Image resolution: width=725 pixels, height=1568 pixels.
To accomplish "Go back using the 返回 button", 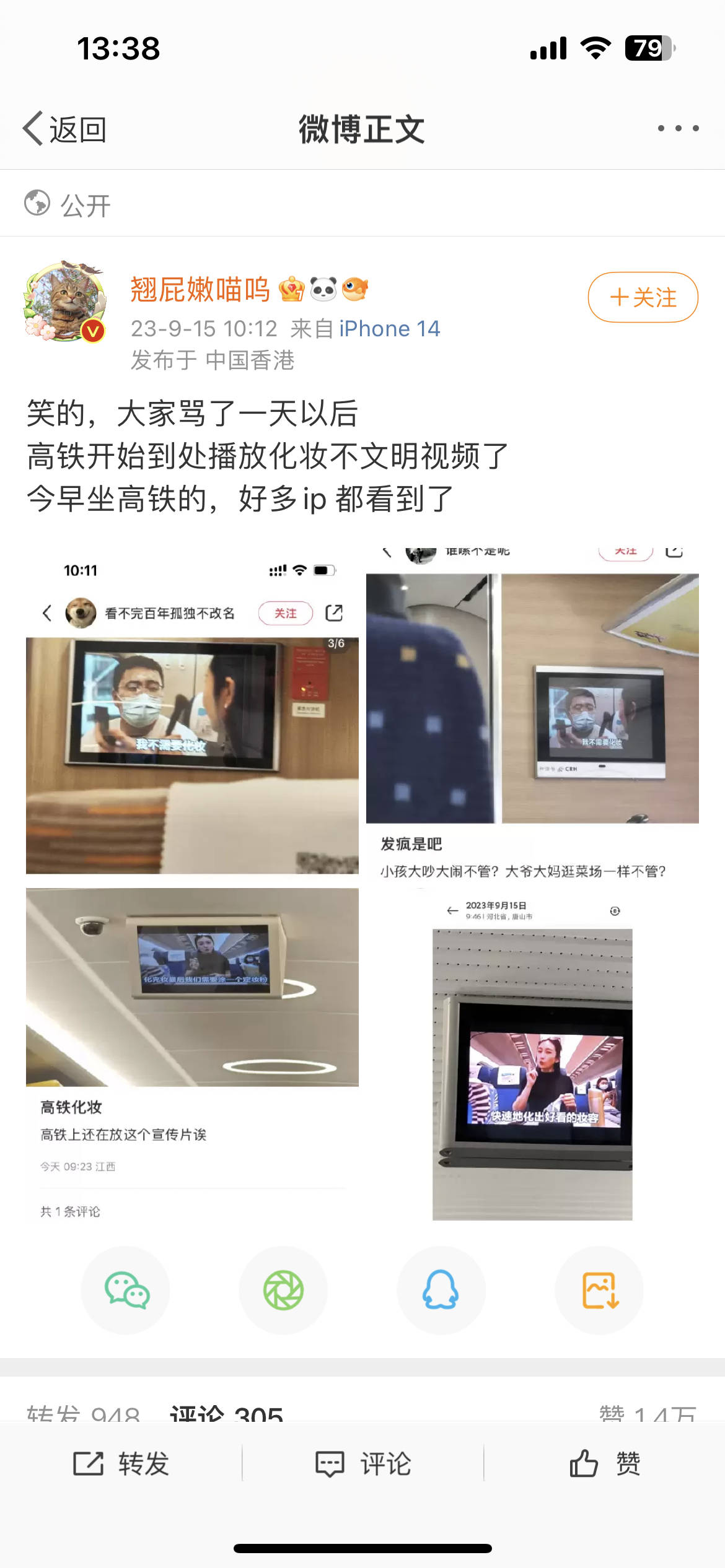I will point(65,129).
